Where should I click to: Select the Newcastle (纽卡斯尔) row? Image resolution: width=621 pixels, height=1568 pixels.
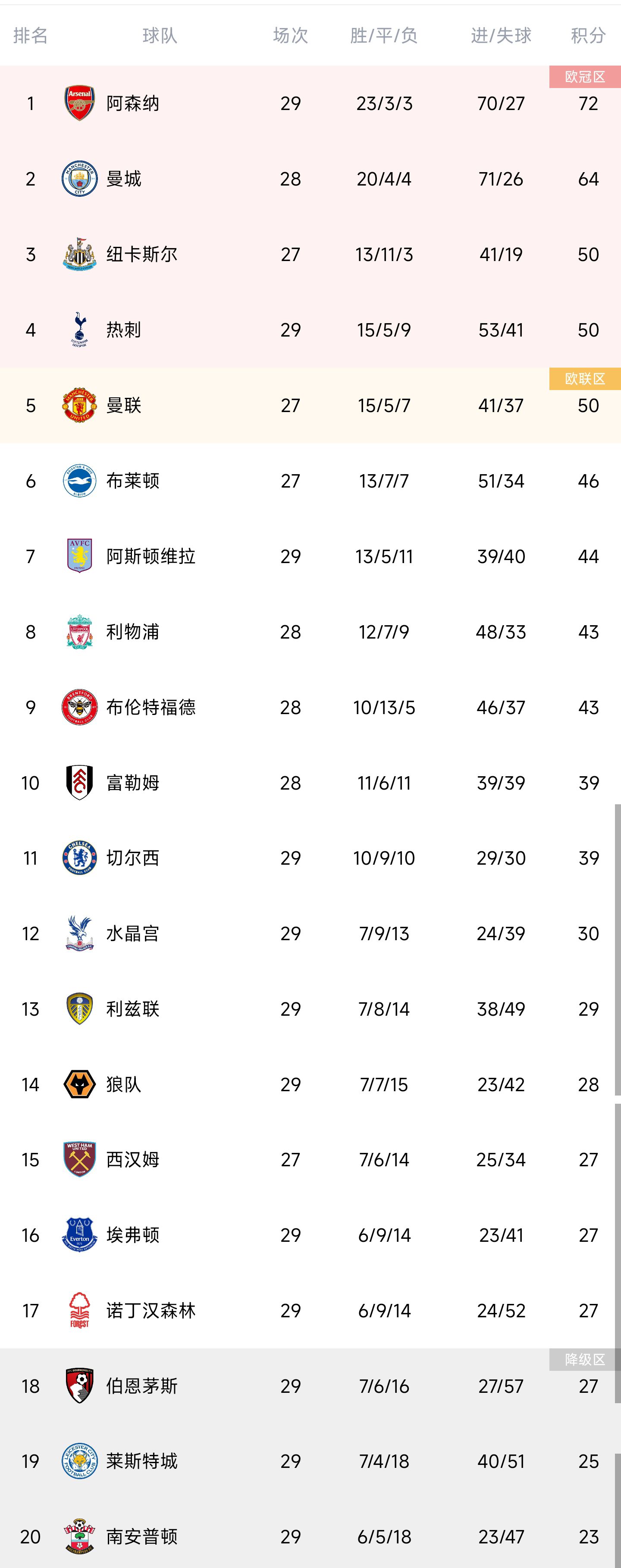point(141,255)
